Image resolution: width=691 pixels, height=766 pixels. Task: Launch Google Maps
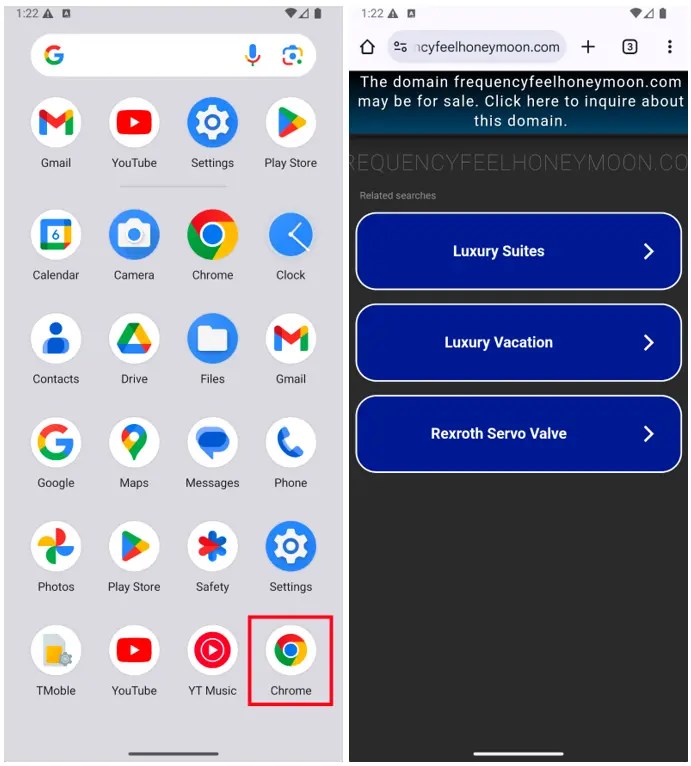(134, 444)
